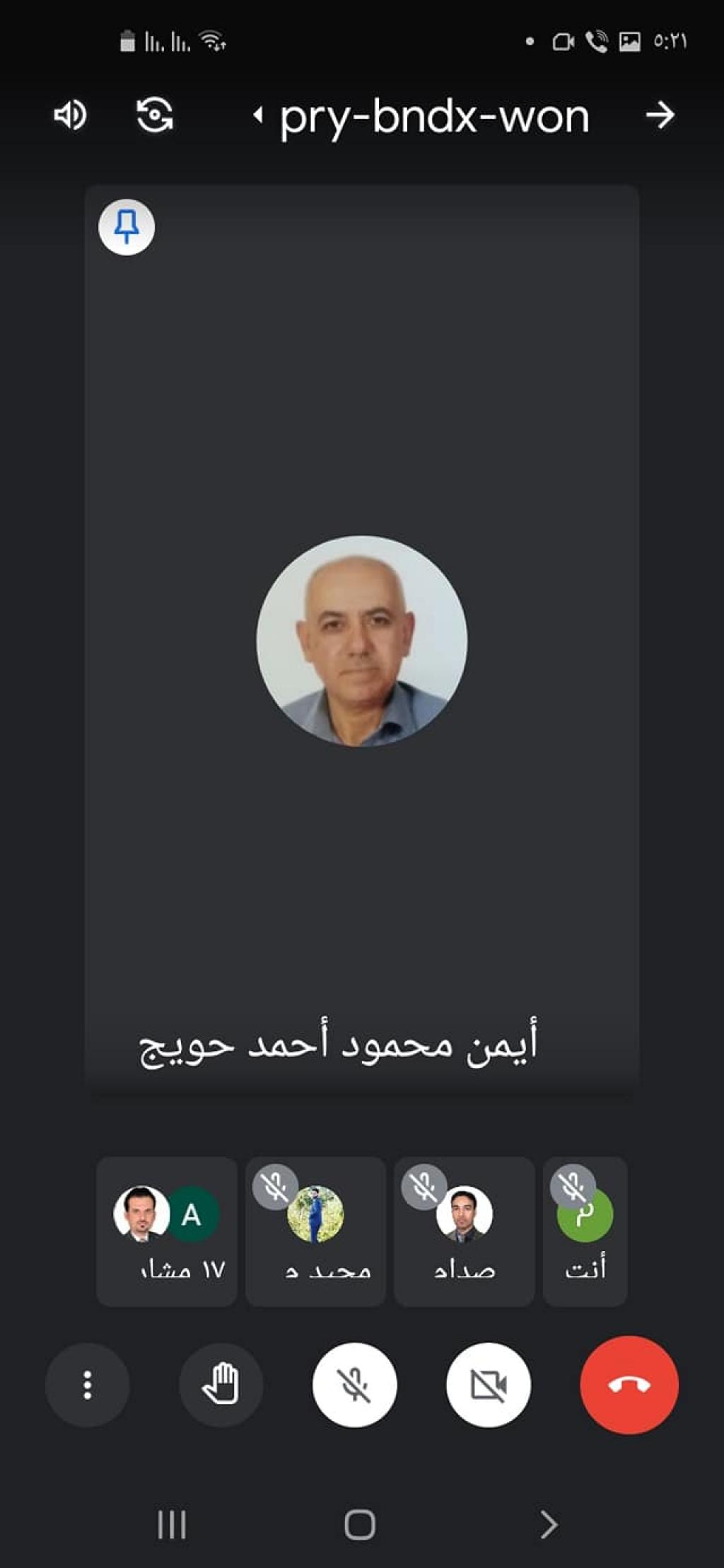Open the three-dot more options menu

click(88, 1385)
